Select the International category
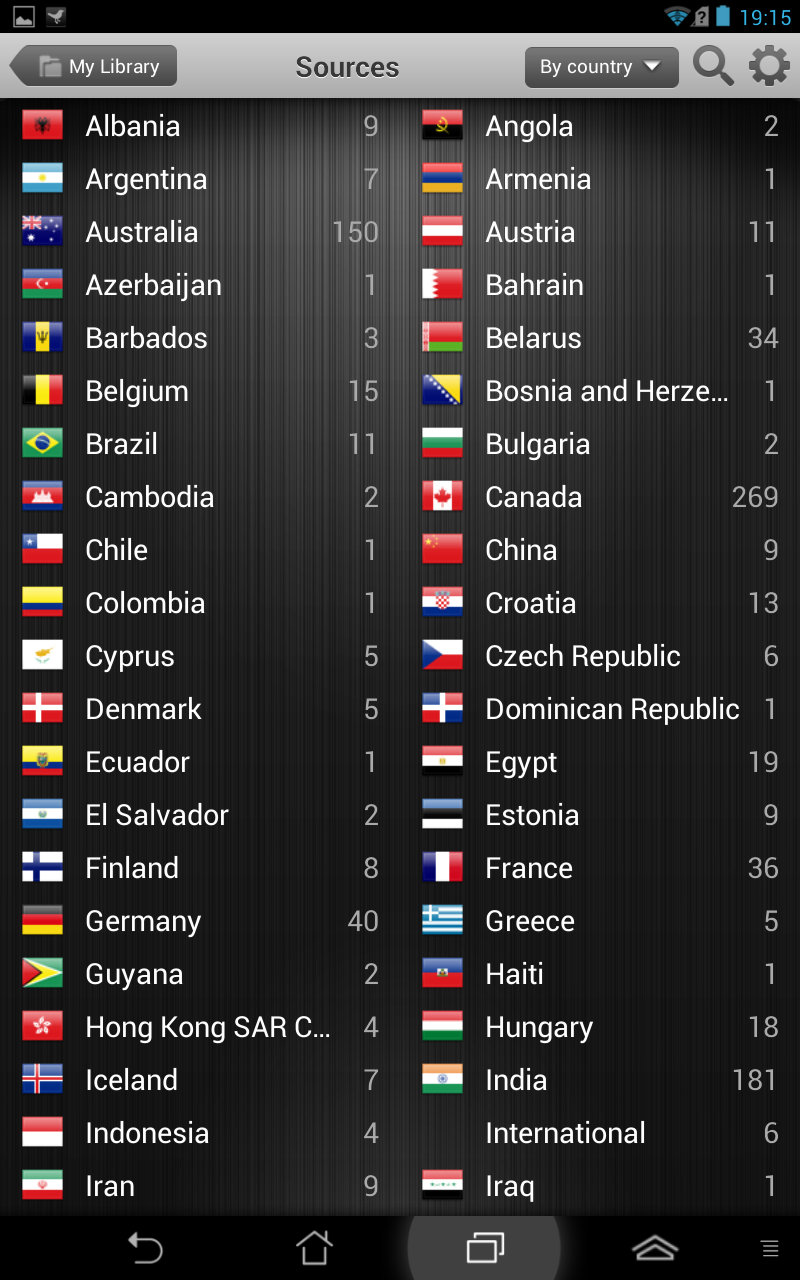800x1280 pixels. coord(600,1133)
